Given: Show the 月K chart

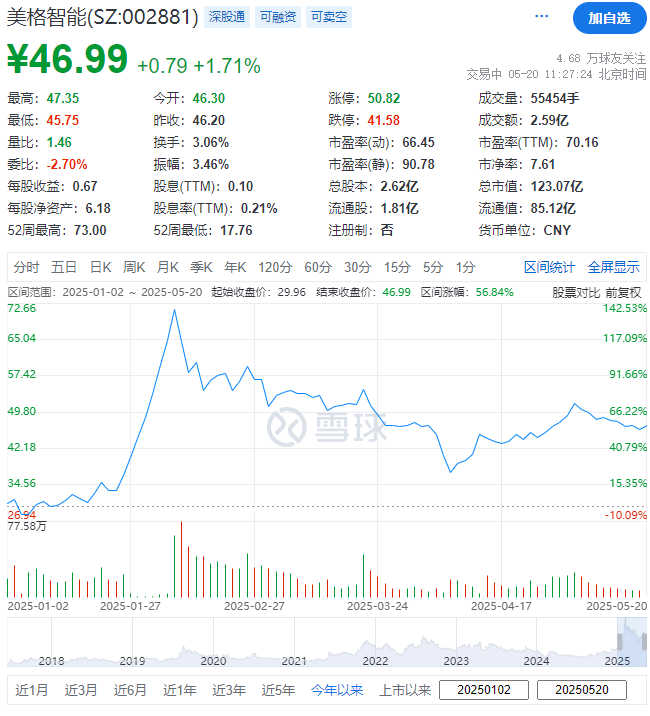Looking at the screenshot, I should (167, 267).
